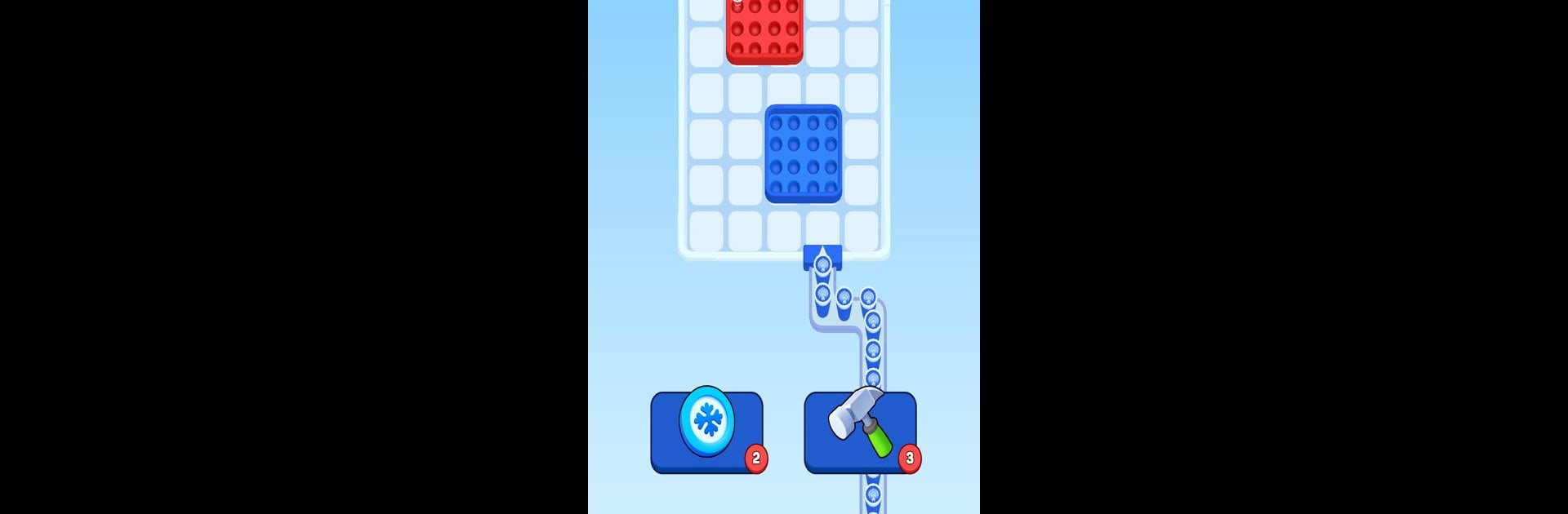This screenshot has height=514, width=1568.
Task: Use the freeze snowflake booster
Action: pos(707,431)
